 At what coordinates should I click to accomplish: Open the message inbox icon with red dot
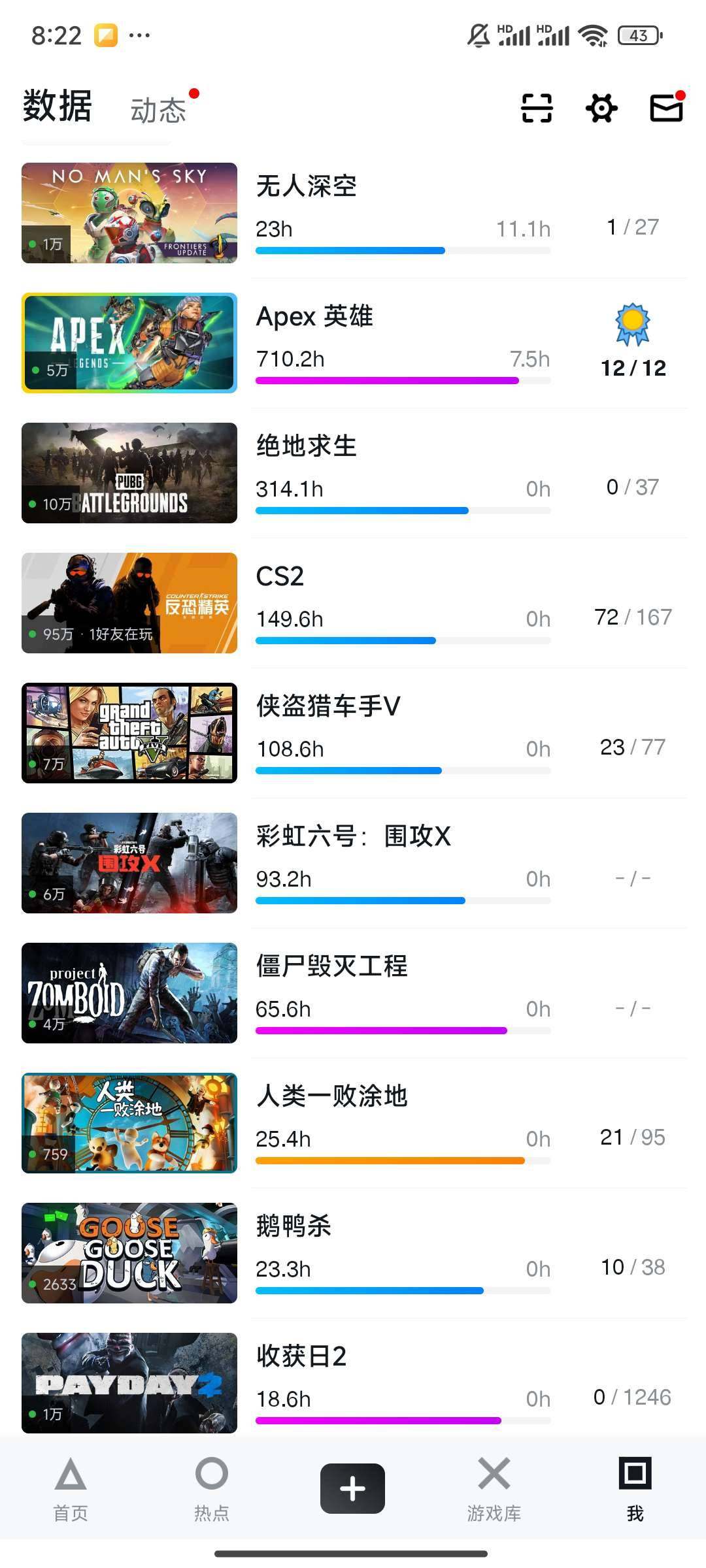coord(665,108)
